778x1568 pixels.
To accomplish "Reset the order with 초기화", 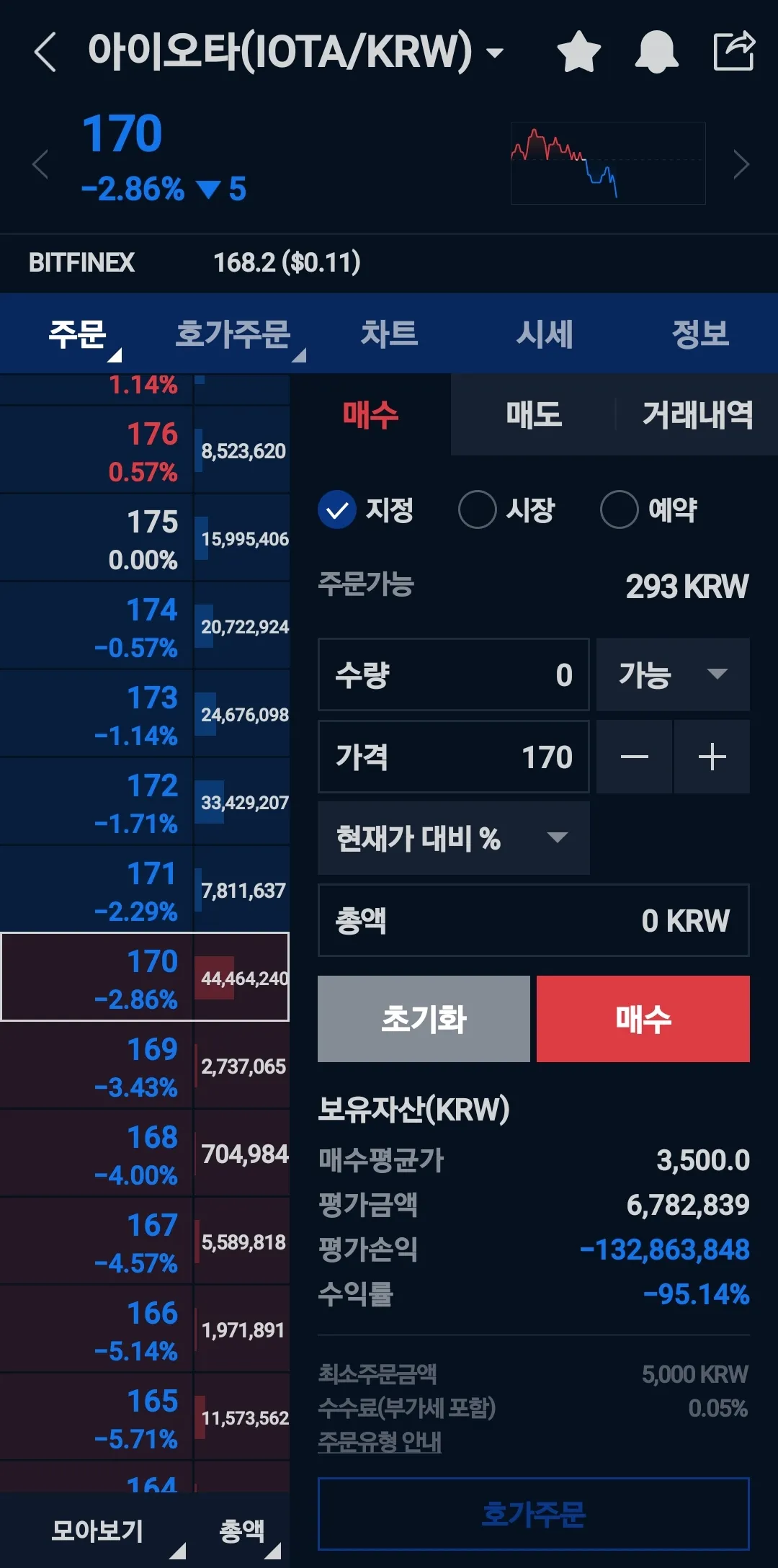I will tap(424, 1018).
